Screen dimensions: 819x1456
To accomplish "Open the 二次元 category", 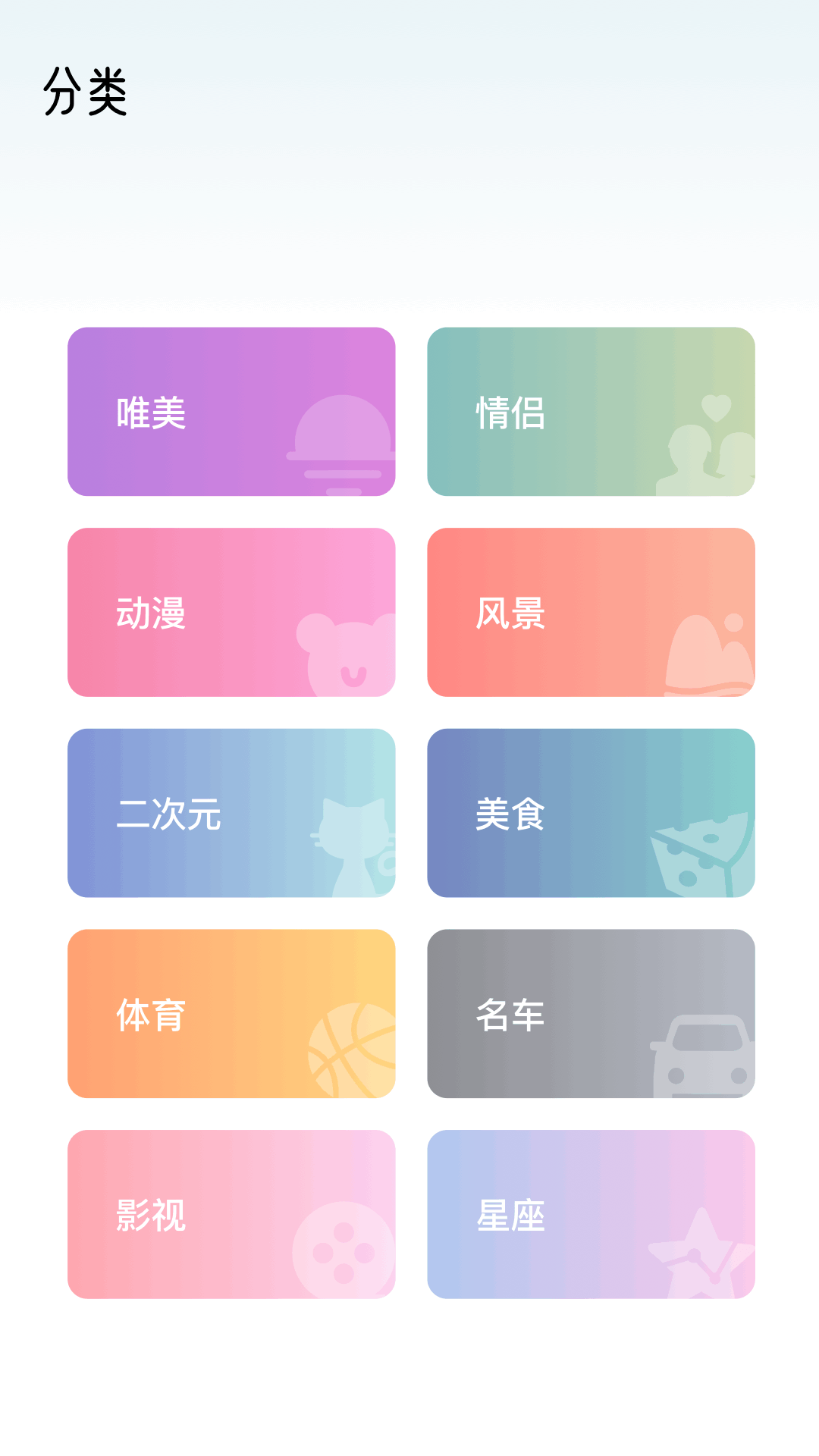I will coord(231,813).
